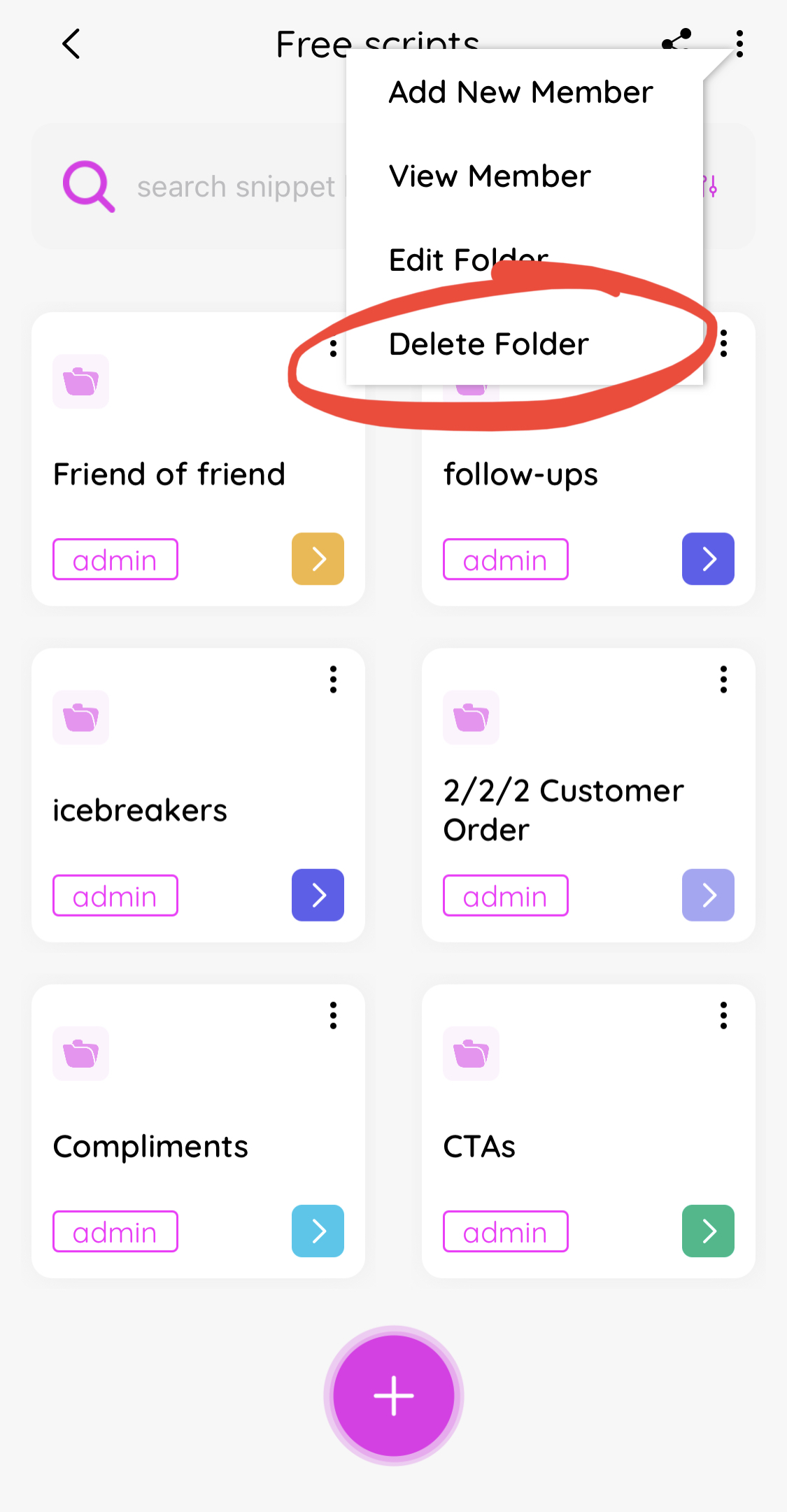This screenshot has height=1512, width=787.
Task: Open options for the CTAs folder
Action: (x=724, y=1015)
